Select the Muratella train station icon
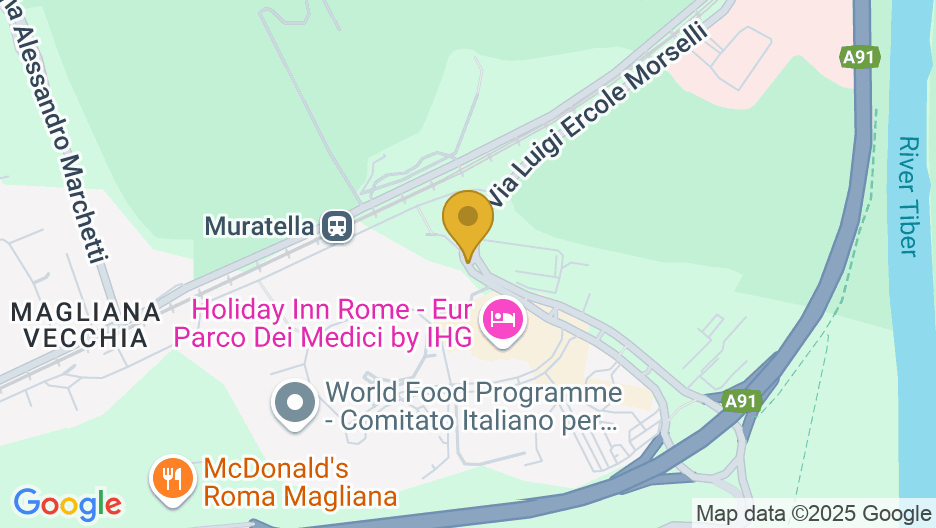 (337, 226)
